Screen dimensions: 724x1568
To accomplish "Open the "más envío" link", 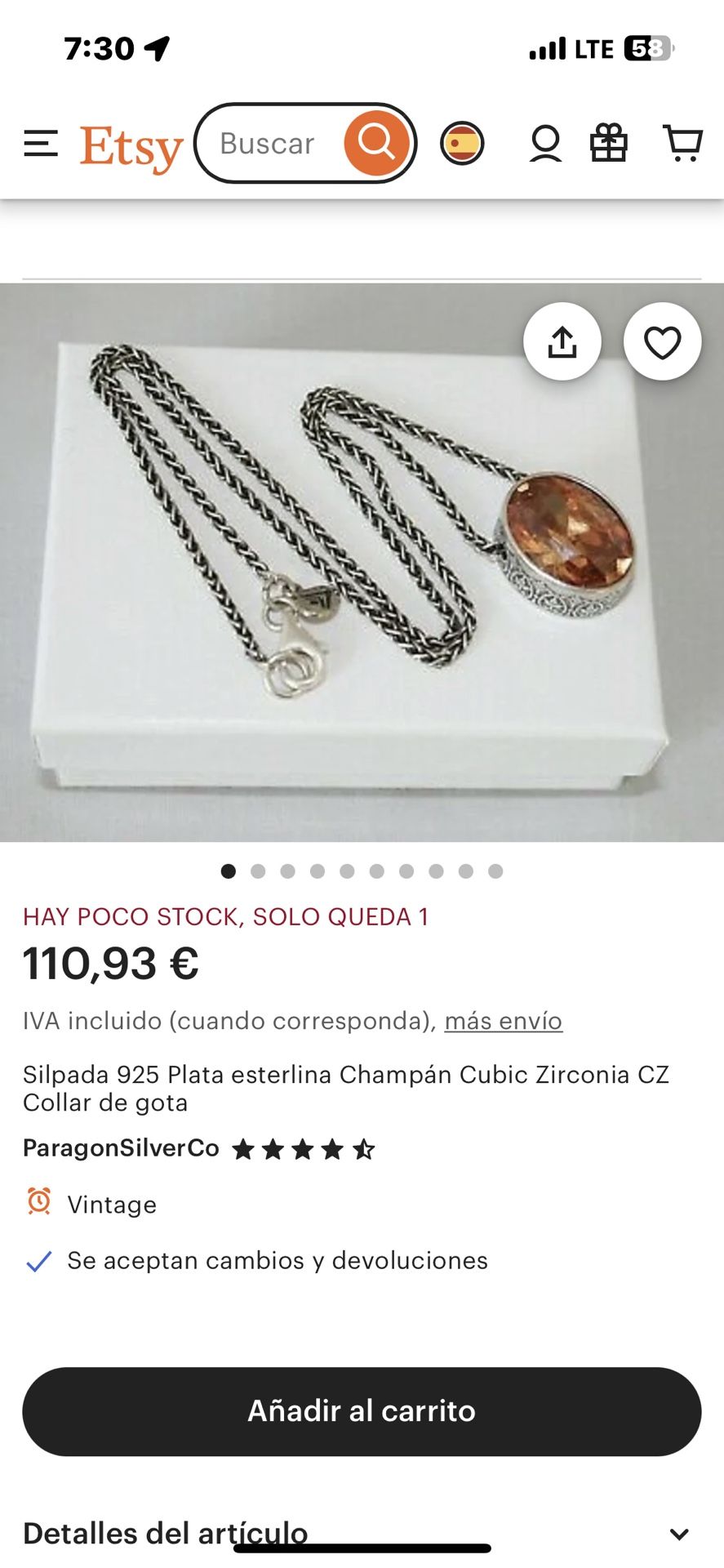I will [x=503, y=1021].
